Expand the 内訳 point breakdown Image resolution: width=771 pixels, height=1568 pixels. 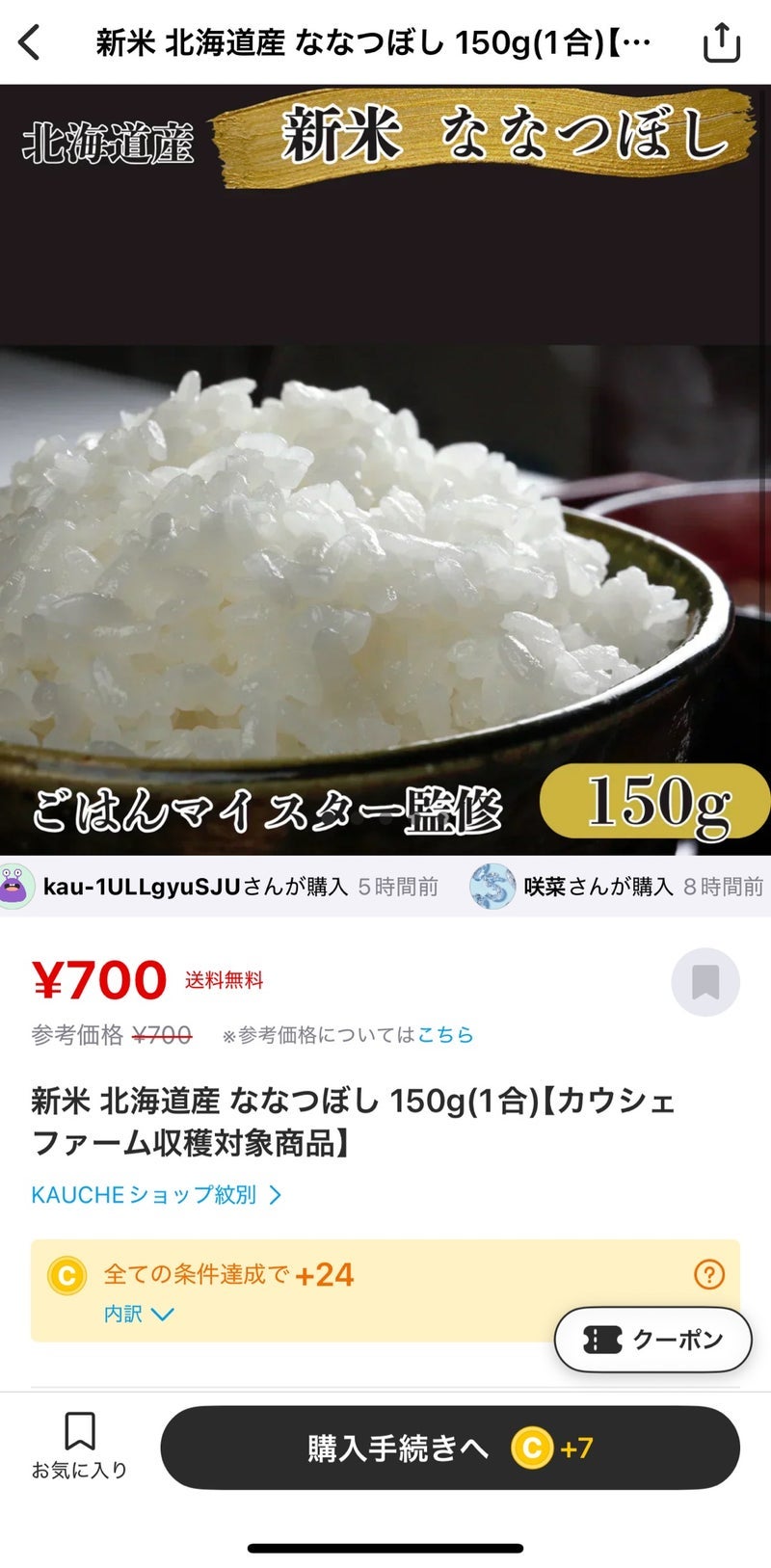pyautogui.click(x=139, y=1314)
